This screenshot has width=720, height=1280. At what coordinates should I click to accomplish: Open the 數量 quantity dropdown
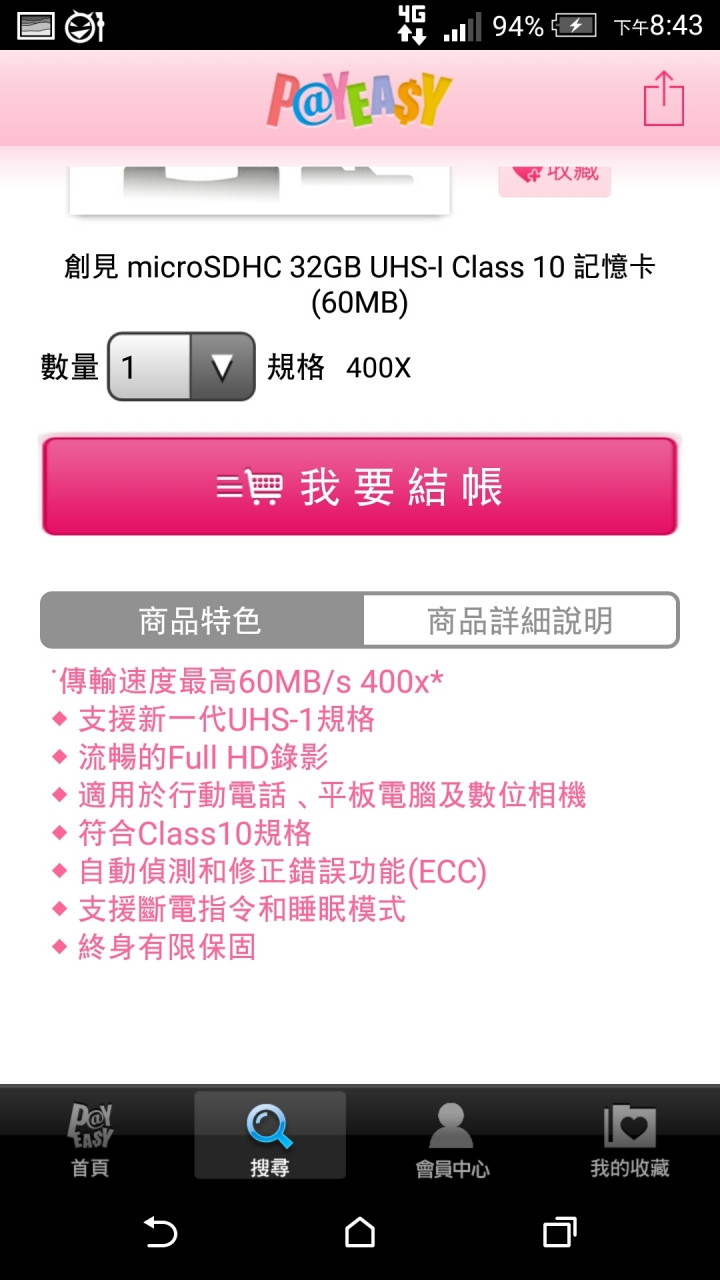click(x=181, y=367)
